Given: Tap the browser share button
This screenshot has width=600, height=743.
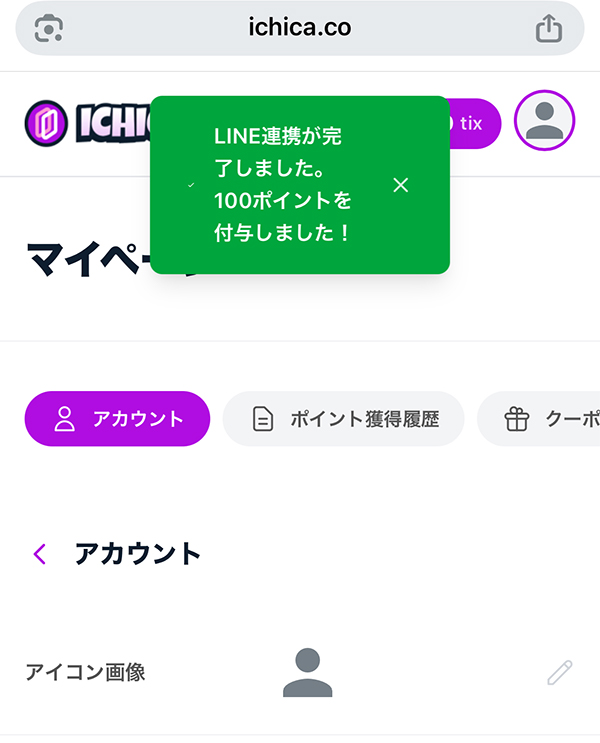Looking at the screenshot, I should tap(549, 29).
